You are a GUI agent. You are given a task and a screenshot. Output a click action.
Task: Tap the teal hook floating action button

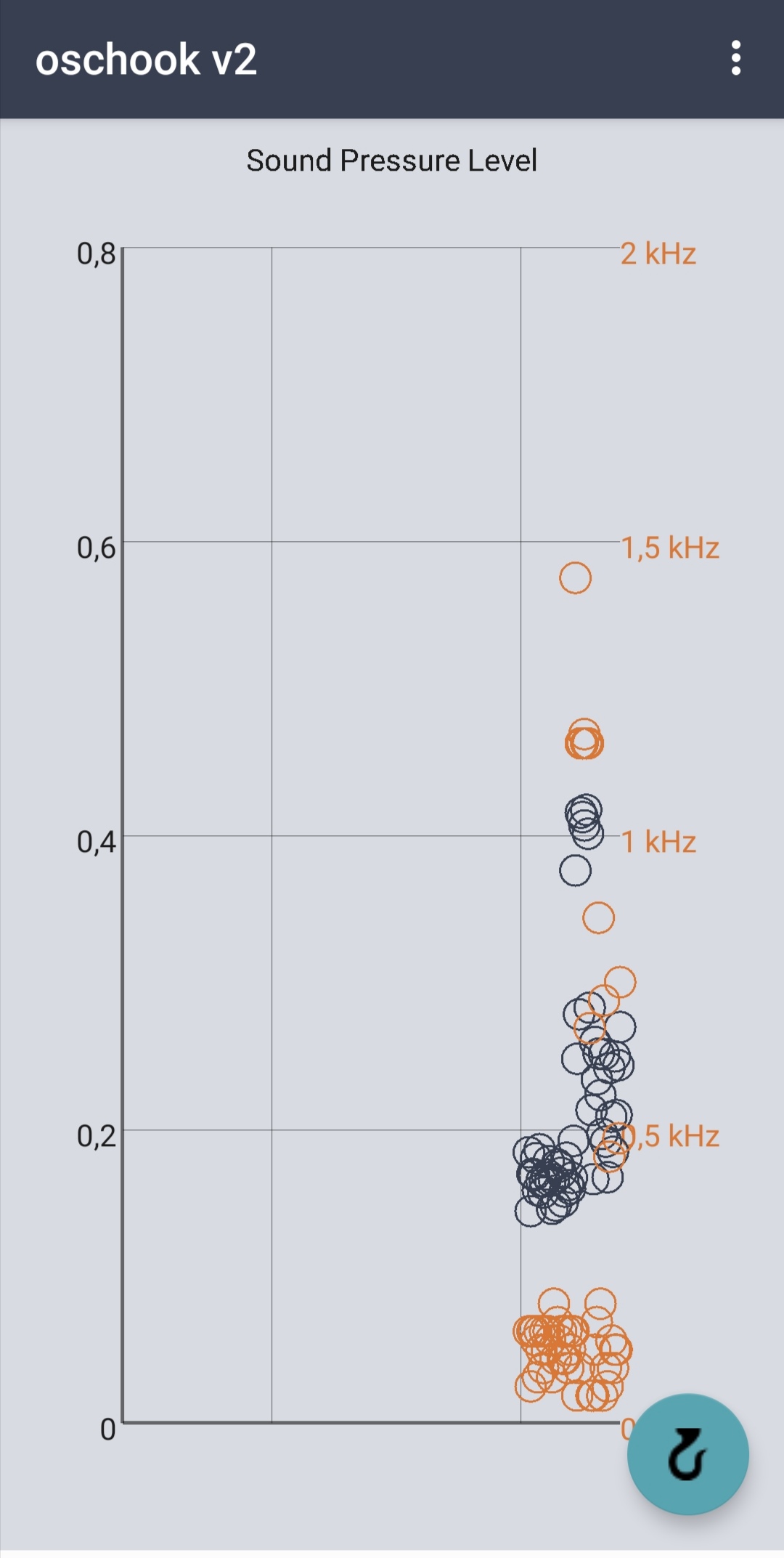pos(687,1455)
